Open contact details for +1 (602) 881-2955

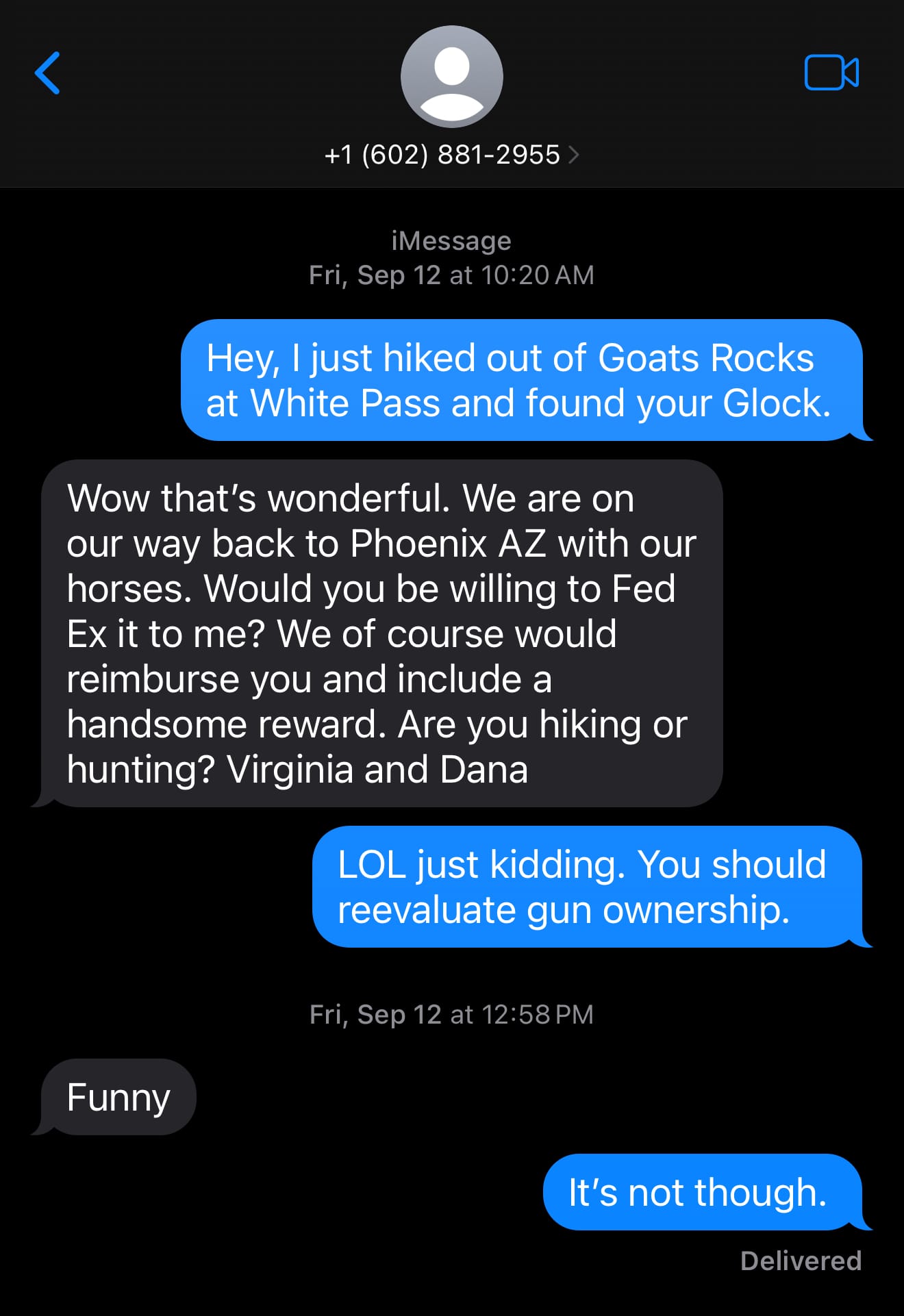click(x=451, y=155)
